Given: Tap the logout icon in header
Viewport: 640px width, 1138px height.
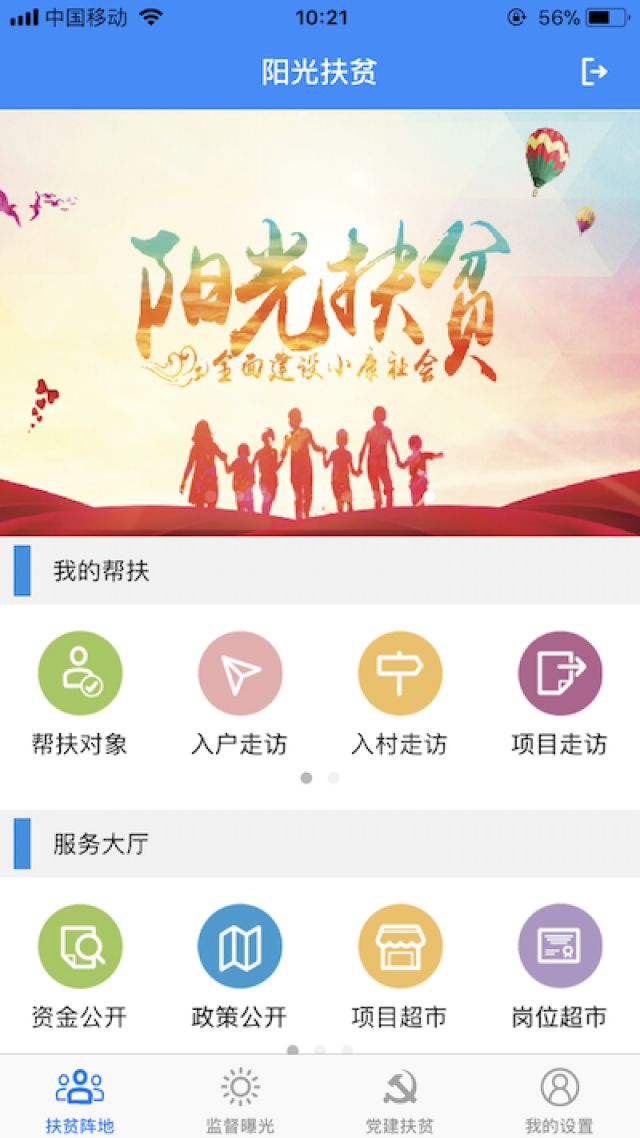Looking at the screenshot, I should (594, 72).
